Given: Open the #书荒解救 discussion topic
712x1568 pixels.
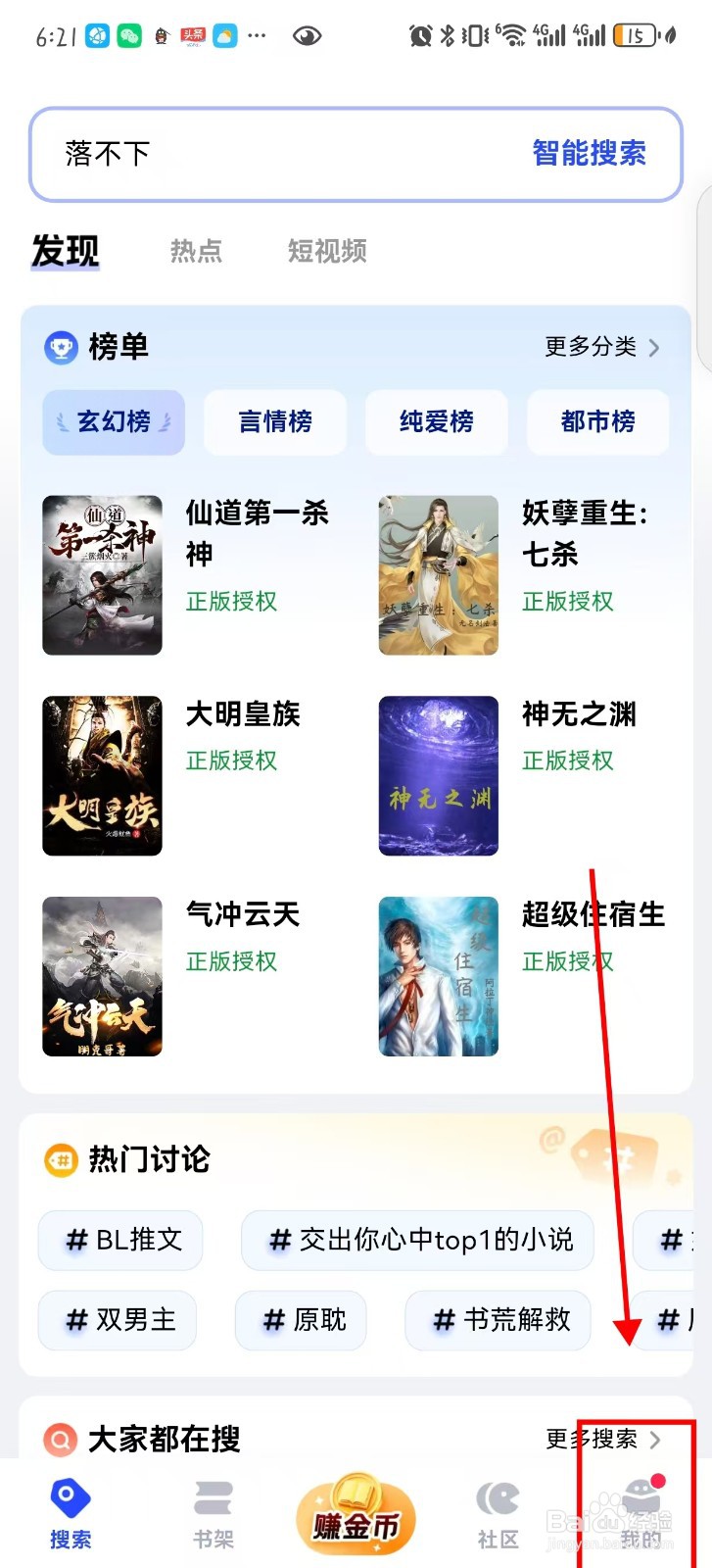Looking at the screenshot, I should pyautogui.click(x=498, y=1321).
